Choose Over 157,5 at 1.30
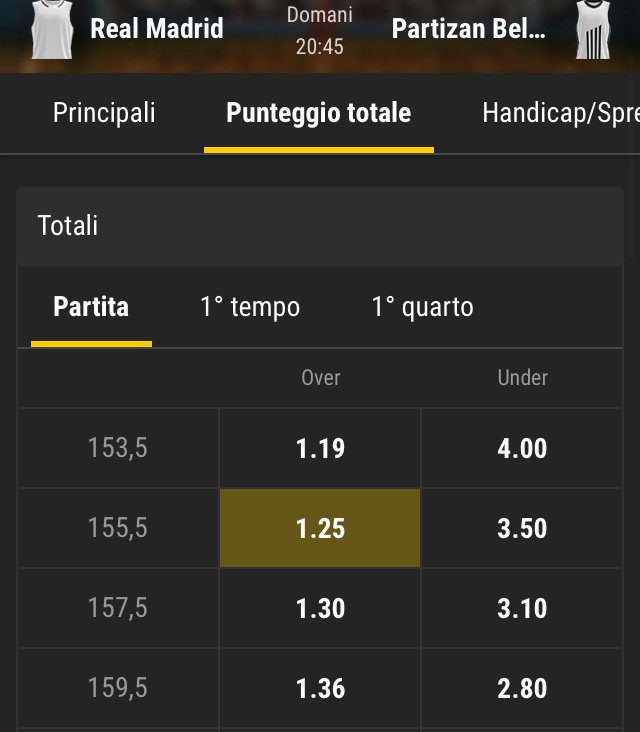 (x=320, y=608)
